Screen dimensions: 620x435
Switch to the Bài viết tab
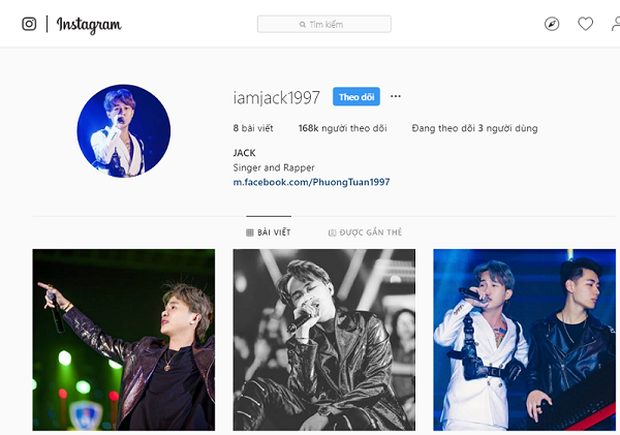click(268, 232)
